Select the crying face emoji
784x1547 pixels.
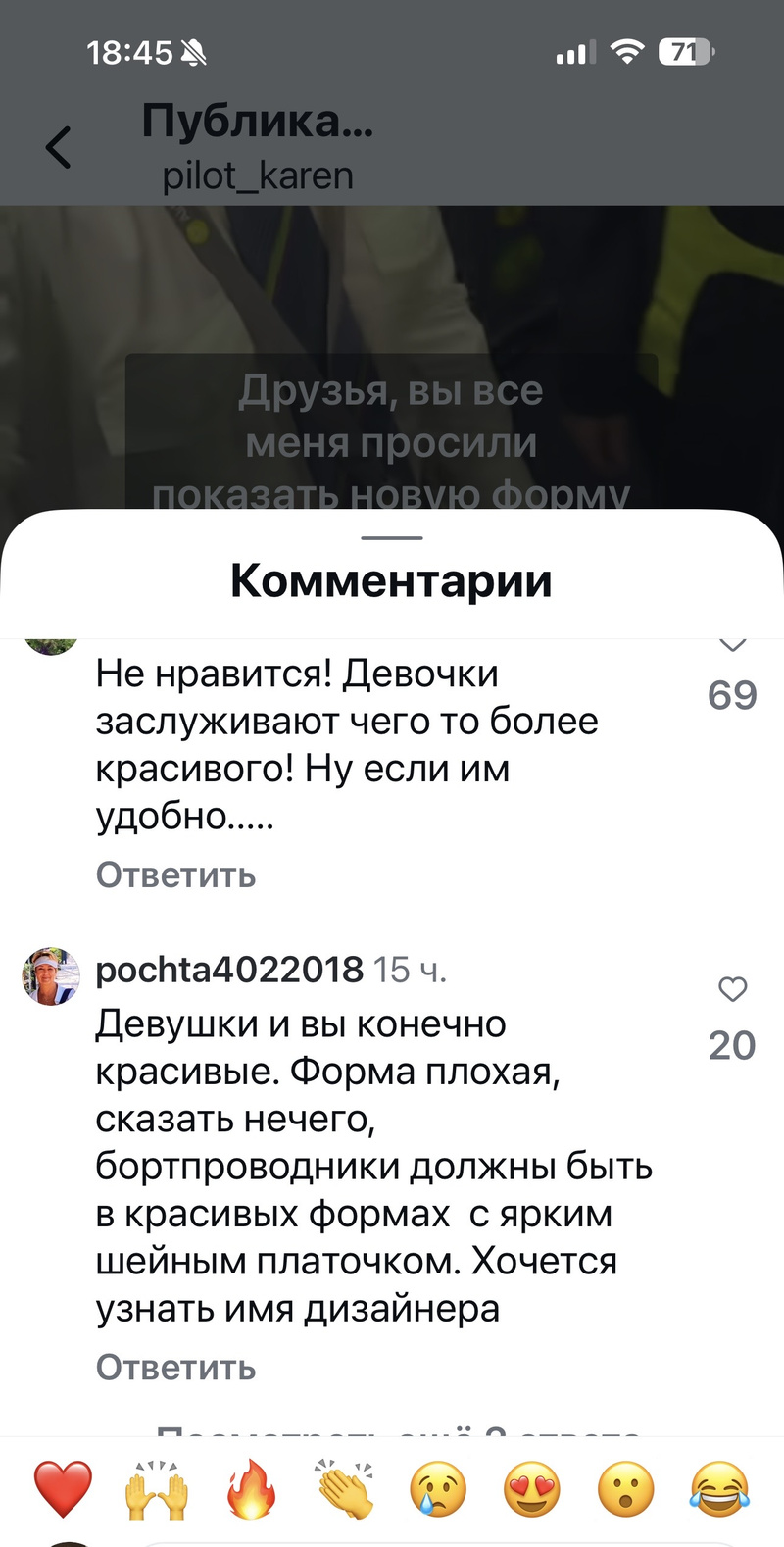438,1488
